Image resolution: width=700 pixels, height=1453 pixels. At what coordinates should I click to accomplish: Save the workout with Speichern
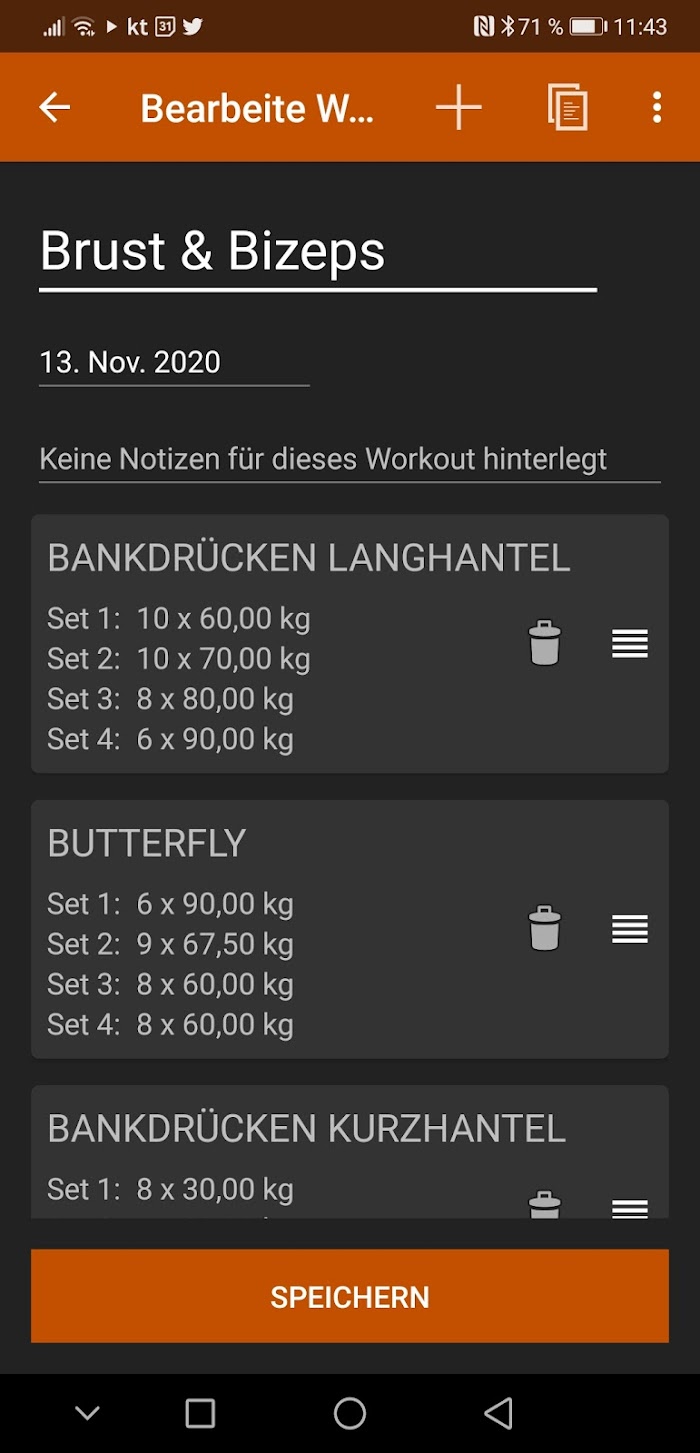350,1296
